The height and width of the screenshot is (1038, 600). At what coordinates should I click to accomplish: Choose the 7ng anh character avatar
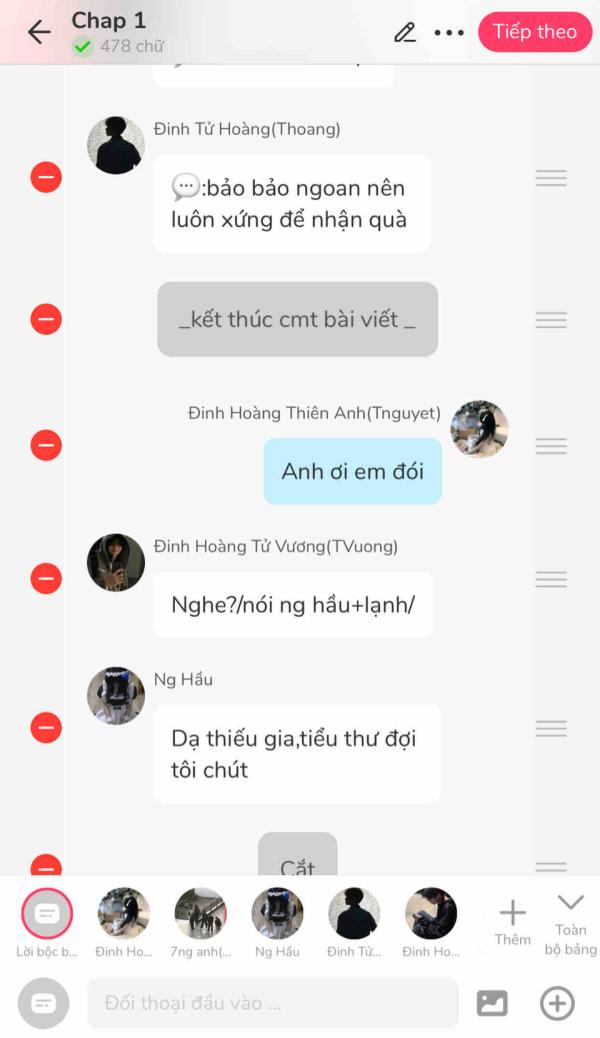coord(200,914)
